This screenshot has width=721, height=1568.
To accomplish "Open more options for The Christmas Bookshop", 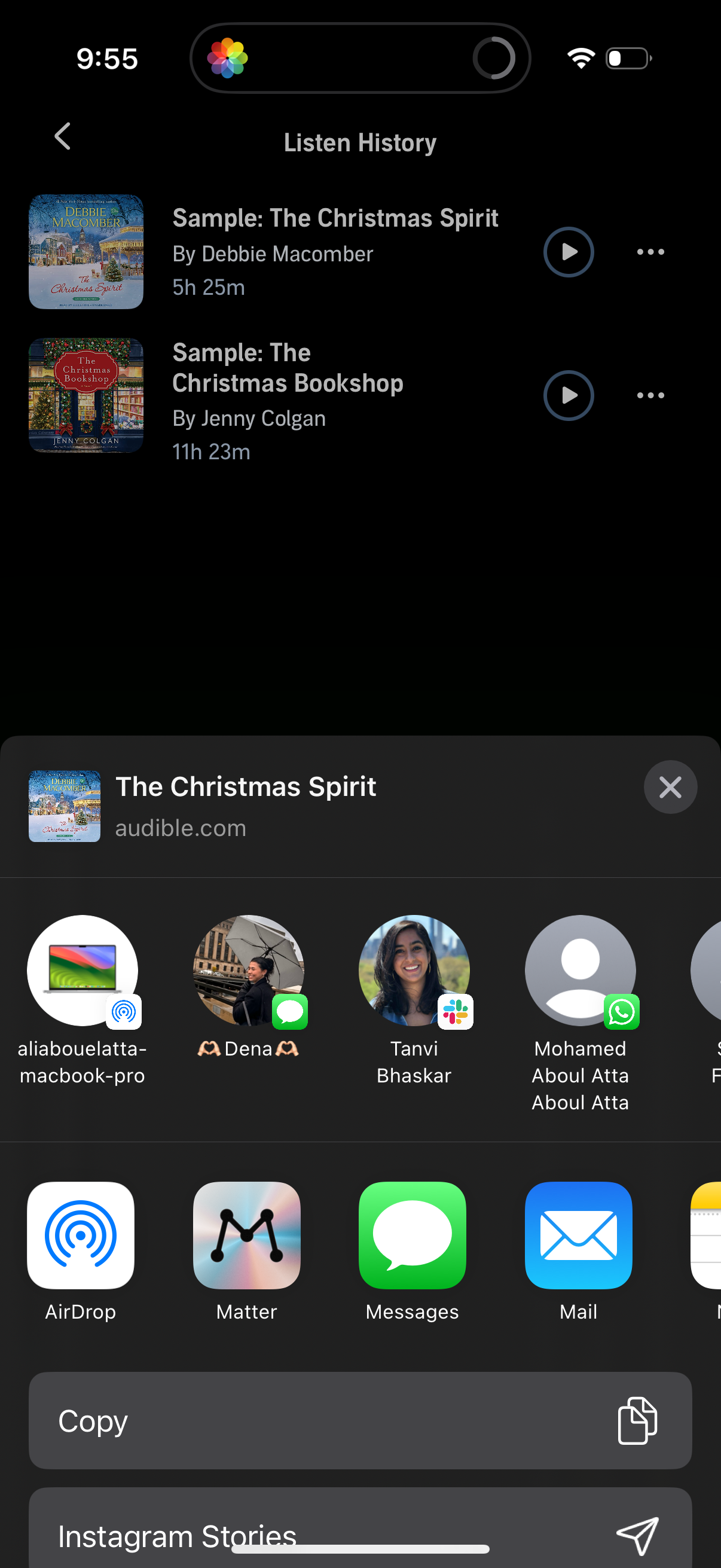I will pyautogui.click(x=650, y=395).
